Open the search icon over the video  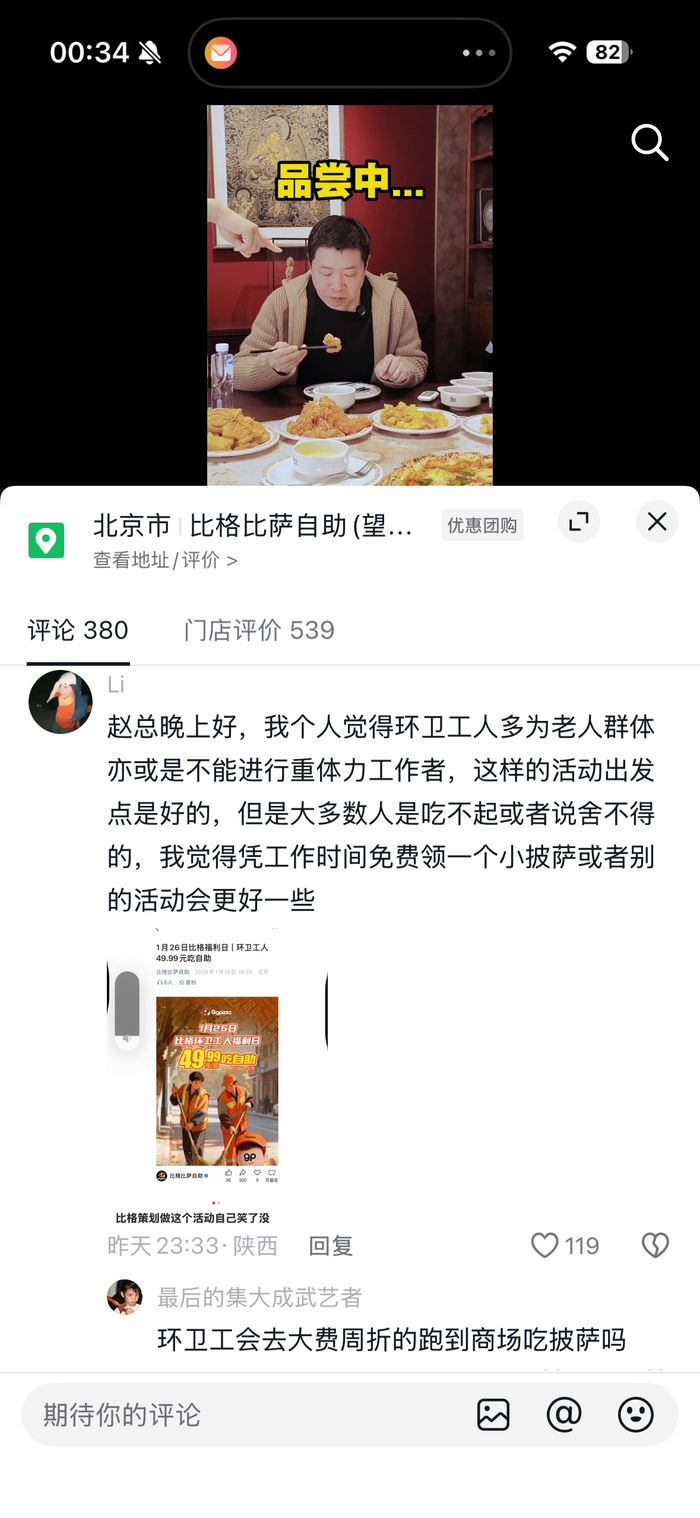(x=649, y=143)
